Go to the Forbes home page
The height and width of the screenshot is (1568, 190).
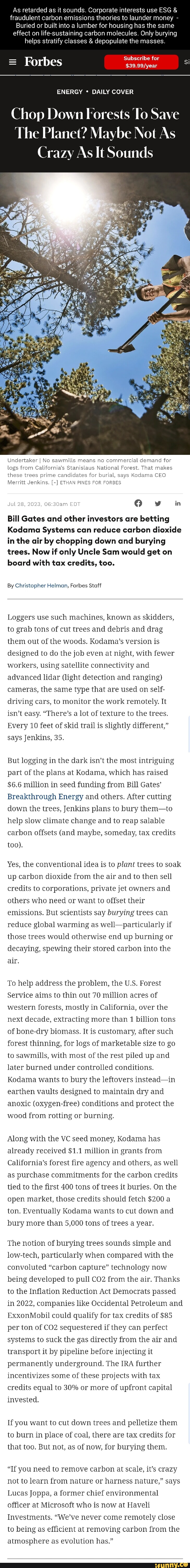tap(43, 62)
